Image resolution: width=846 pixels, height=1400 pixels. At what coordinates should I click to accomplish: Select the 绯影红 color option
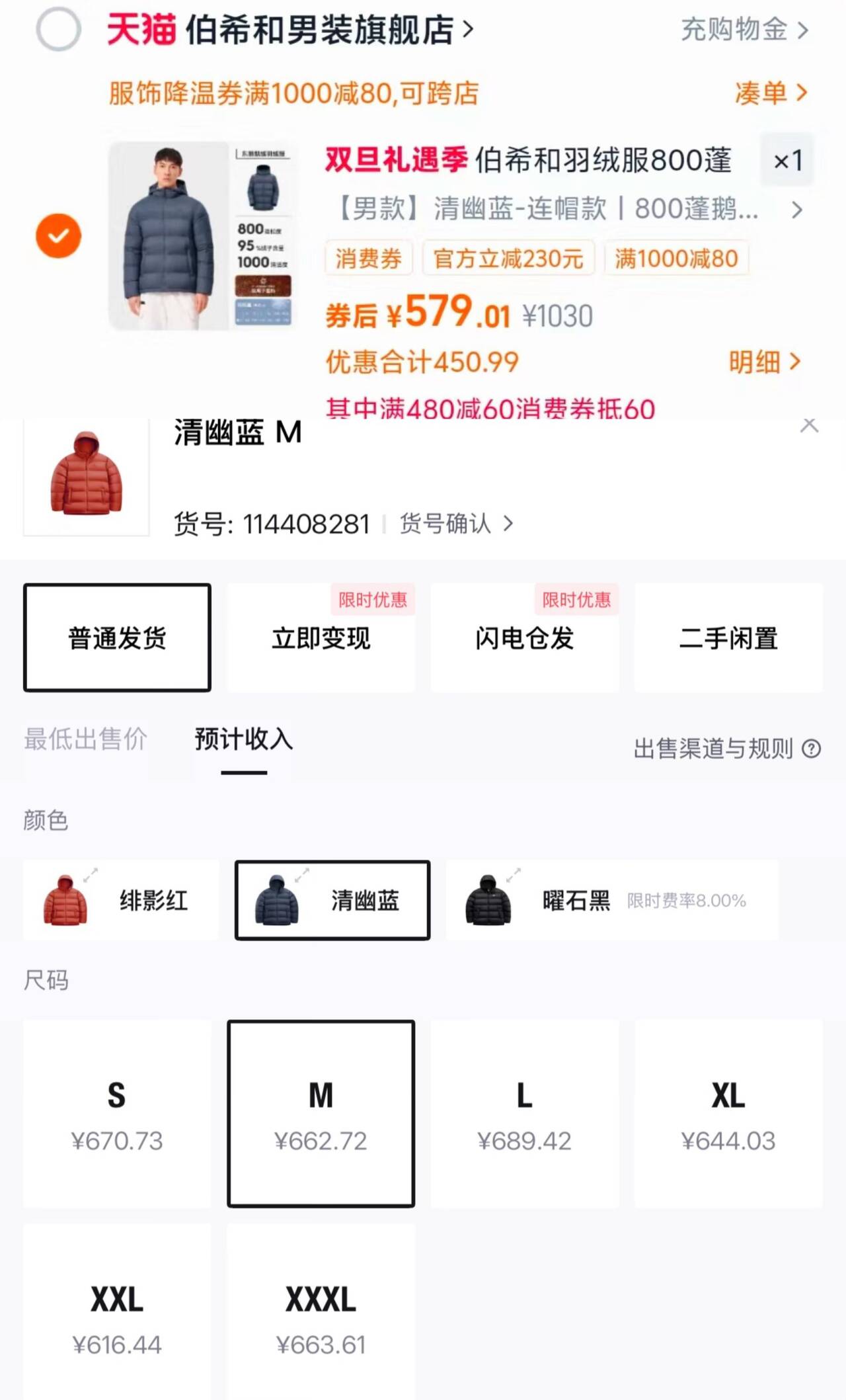tap(120, 900)
